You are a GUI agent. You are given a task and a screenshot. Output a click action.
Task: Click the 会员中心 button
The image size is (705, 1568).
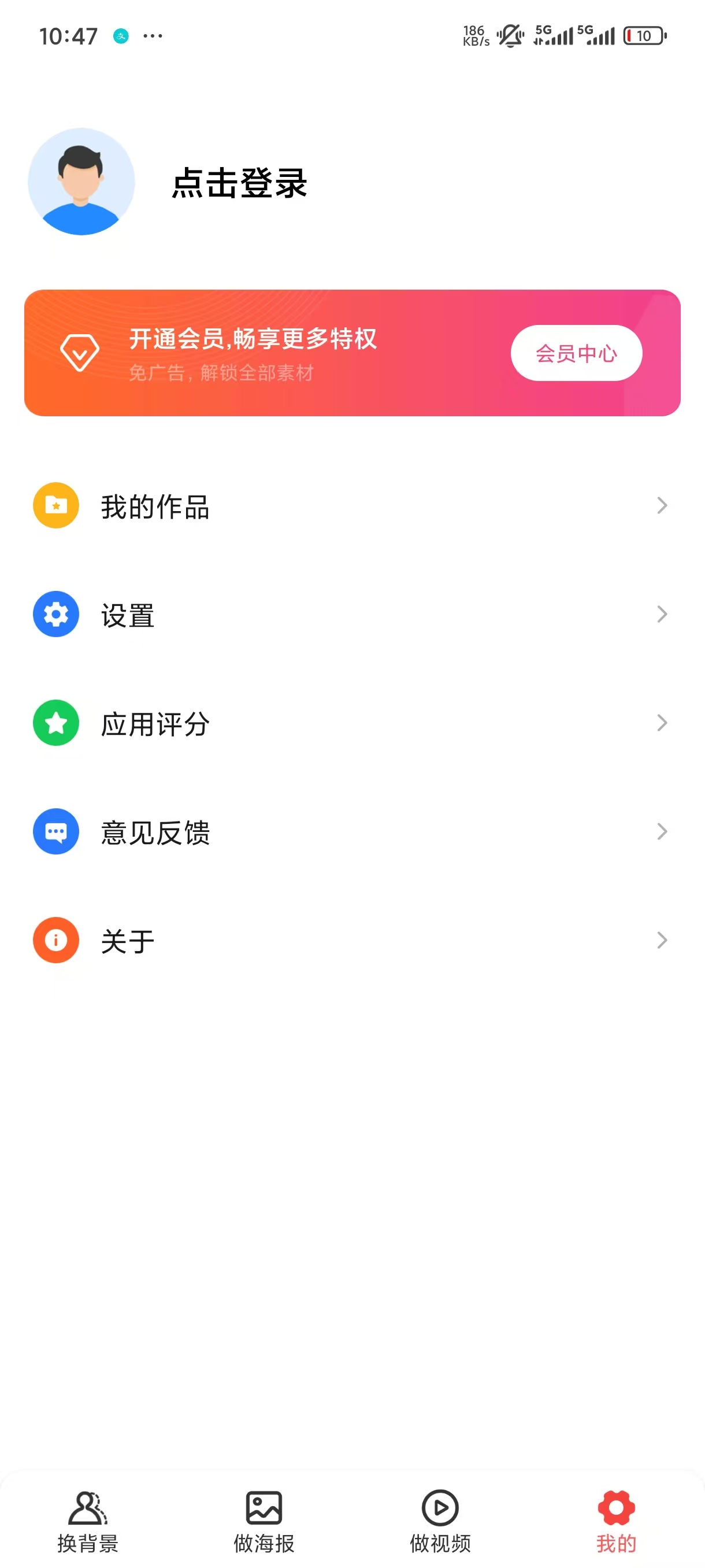tap(576, 353)
